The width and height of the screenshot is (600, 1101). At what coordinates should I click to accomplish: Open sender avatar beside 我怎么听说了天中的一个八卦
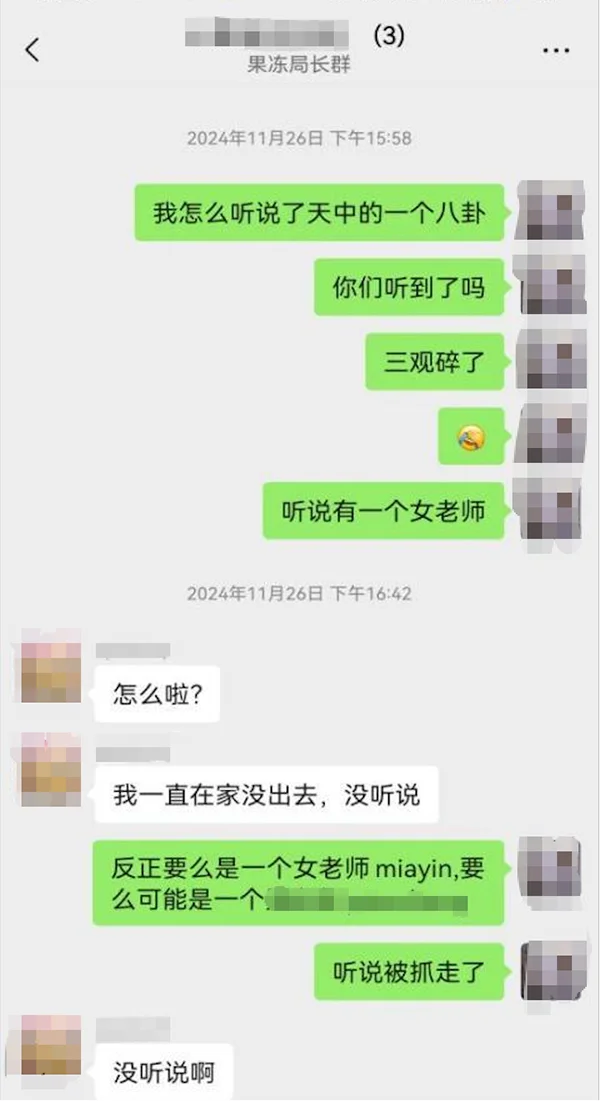pyautogui.click(x=548, y=212)
